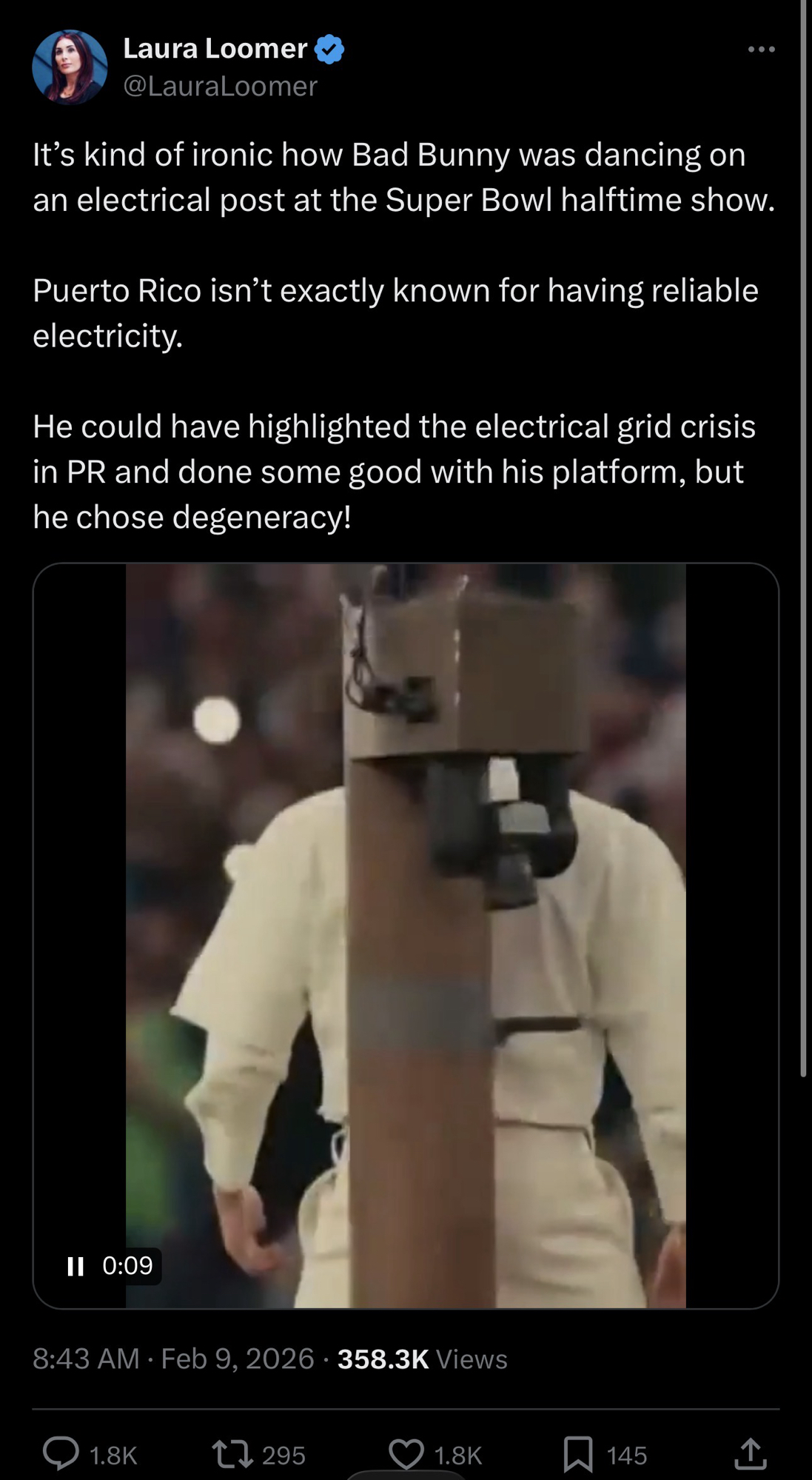Open the three-dot overflow menu on the post
This screenshot has width=812, height=1480.
[x=761, y=50]
